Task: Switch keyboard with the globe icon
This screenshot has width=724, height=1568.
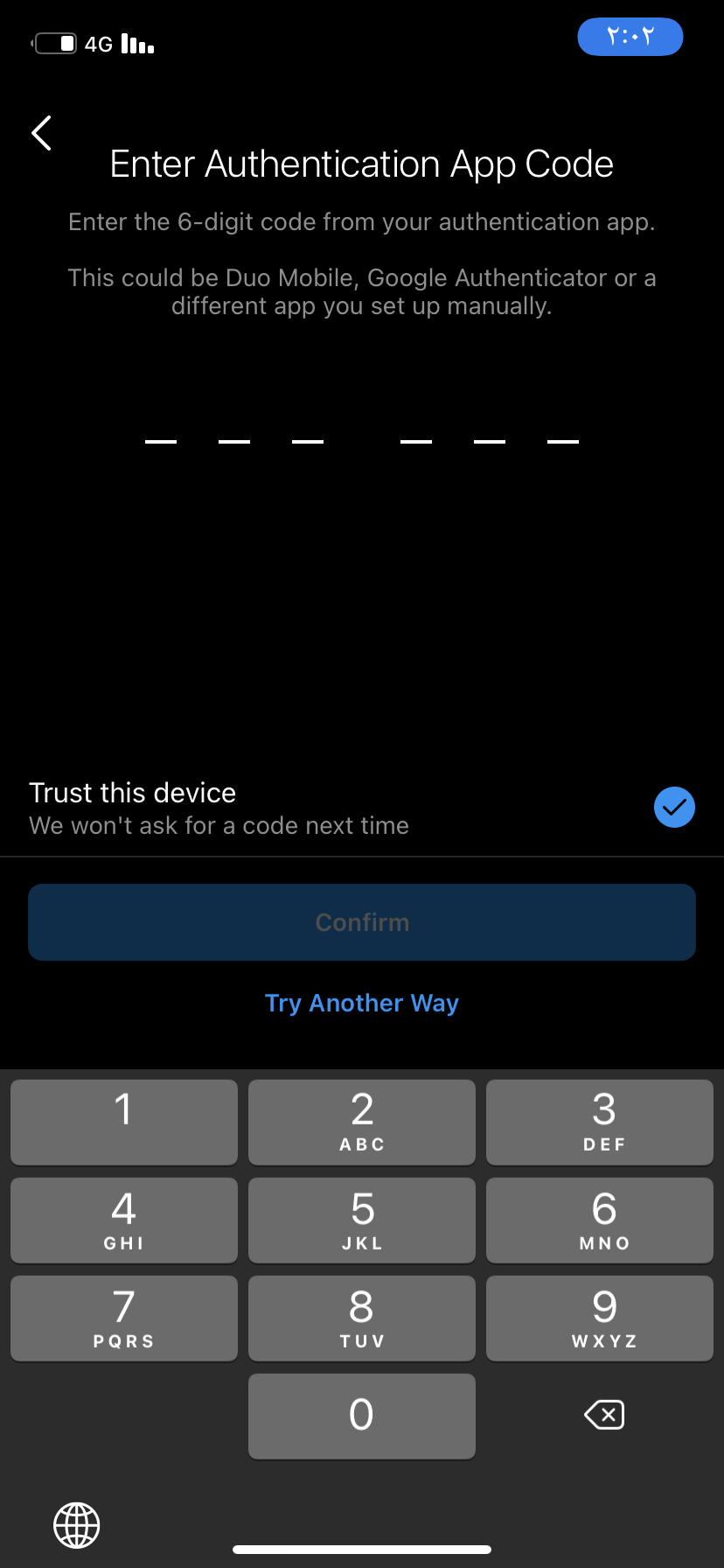Action: coord(77,1525)
